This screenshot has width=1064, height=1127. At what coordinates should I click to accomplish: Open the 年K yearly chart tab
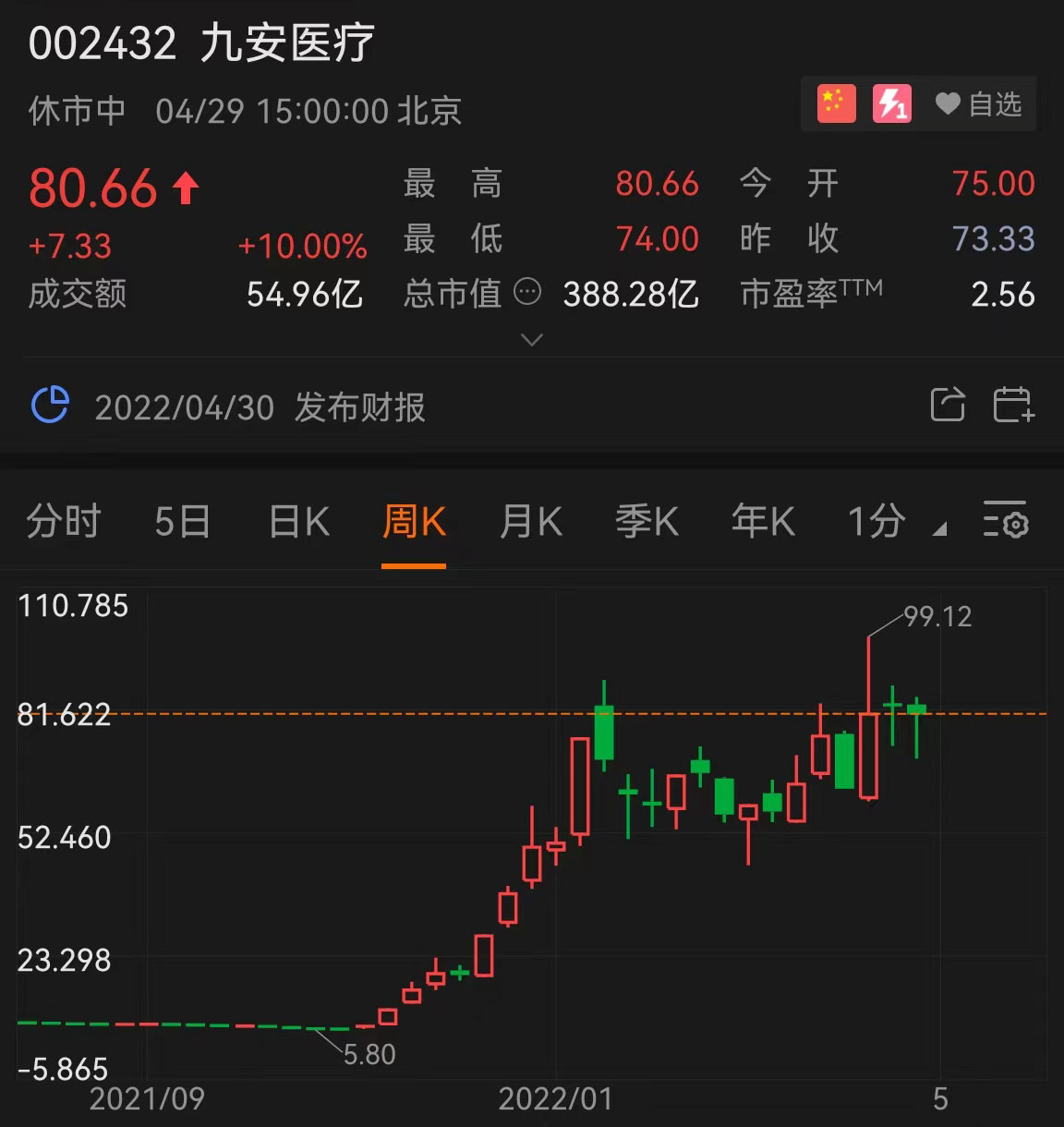tap(761, 522)
